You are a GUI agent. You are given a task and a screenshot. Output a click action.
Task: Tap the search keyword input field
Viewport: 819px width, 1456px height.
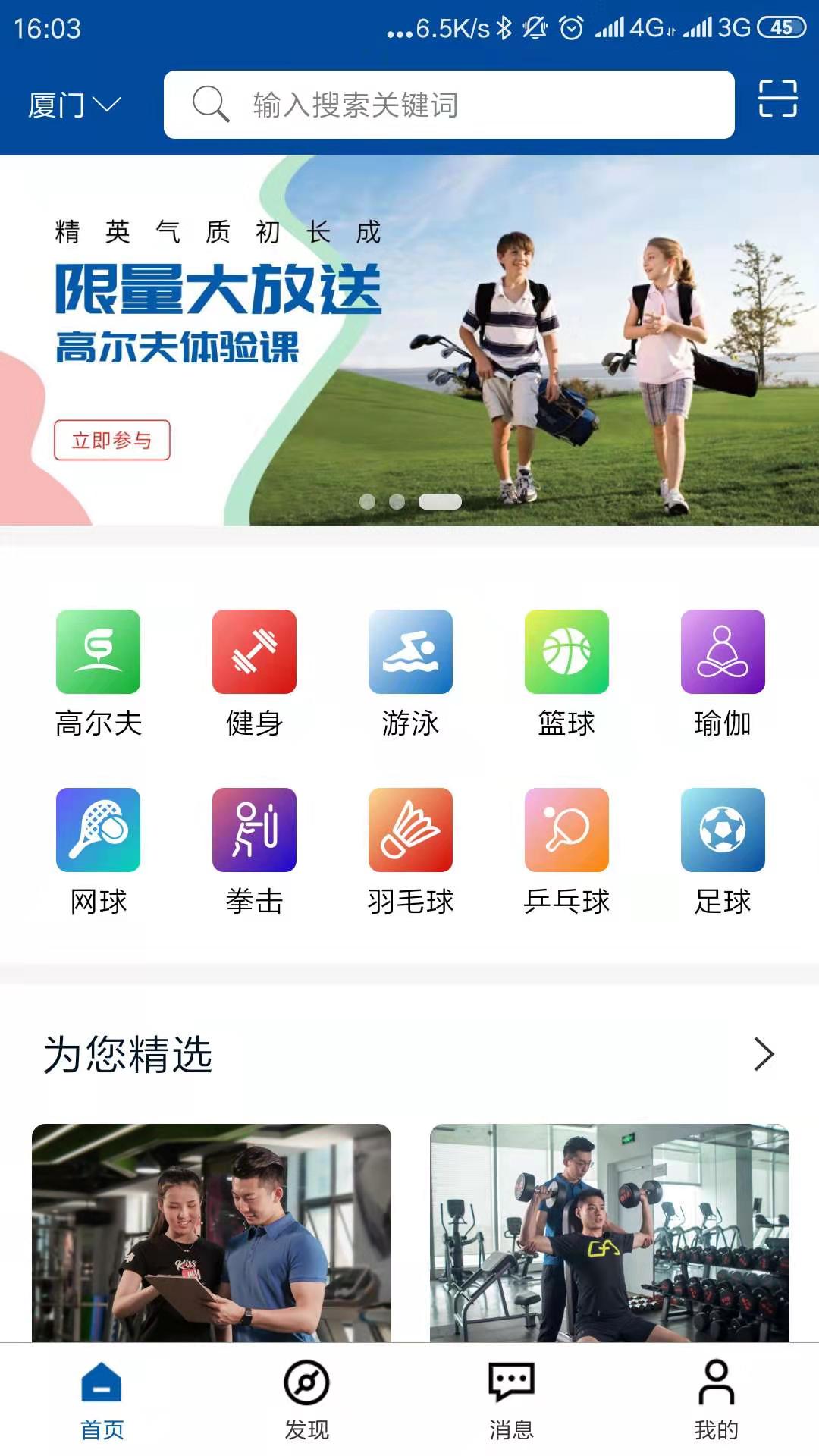click(449, 105)
